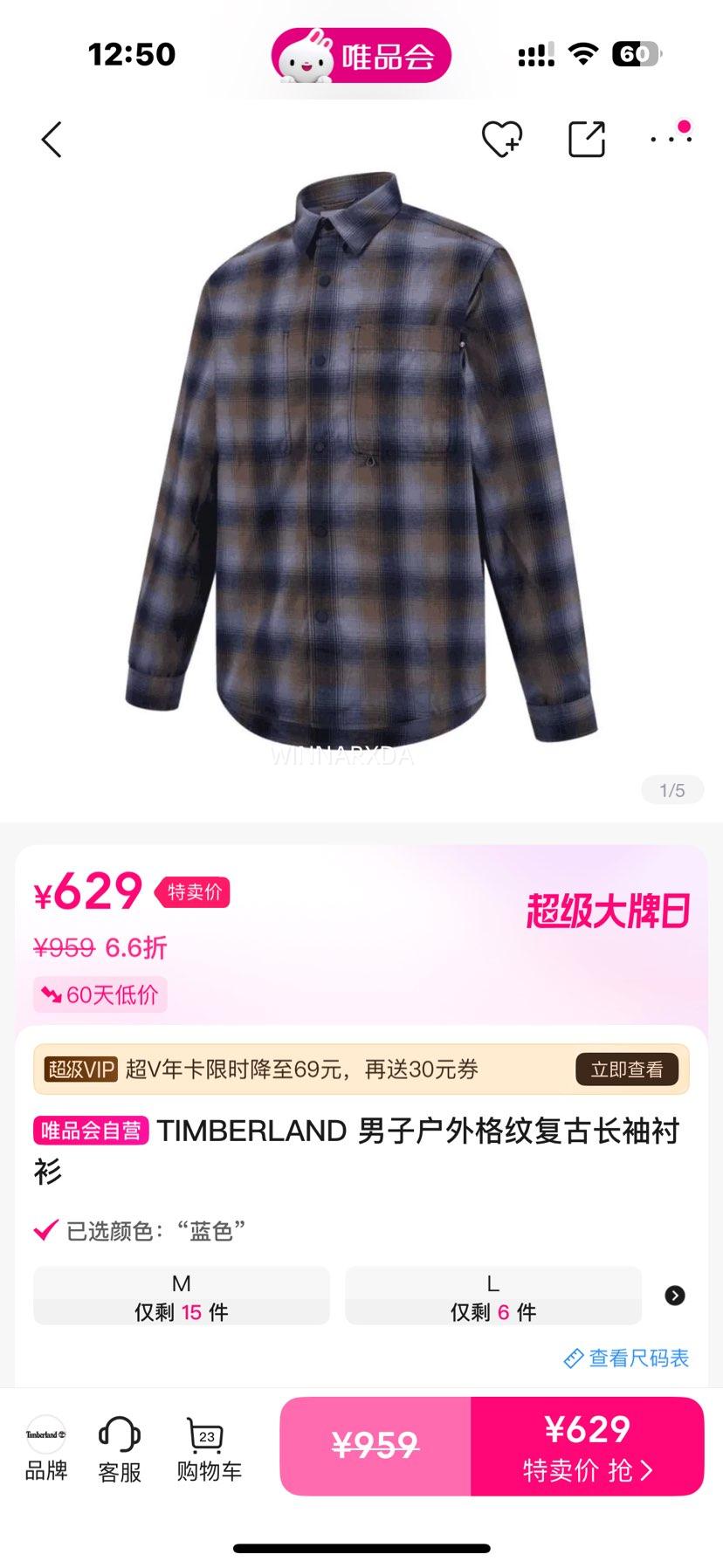Select size M

[182, 1296]
